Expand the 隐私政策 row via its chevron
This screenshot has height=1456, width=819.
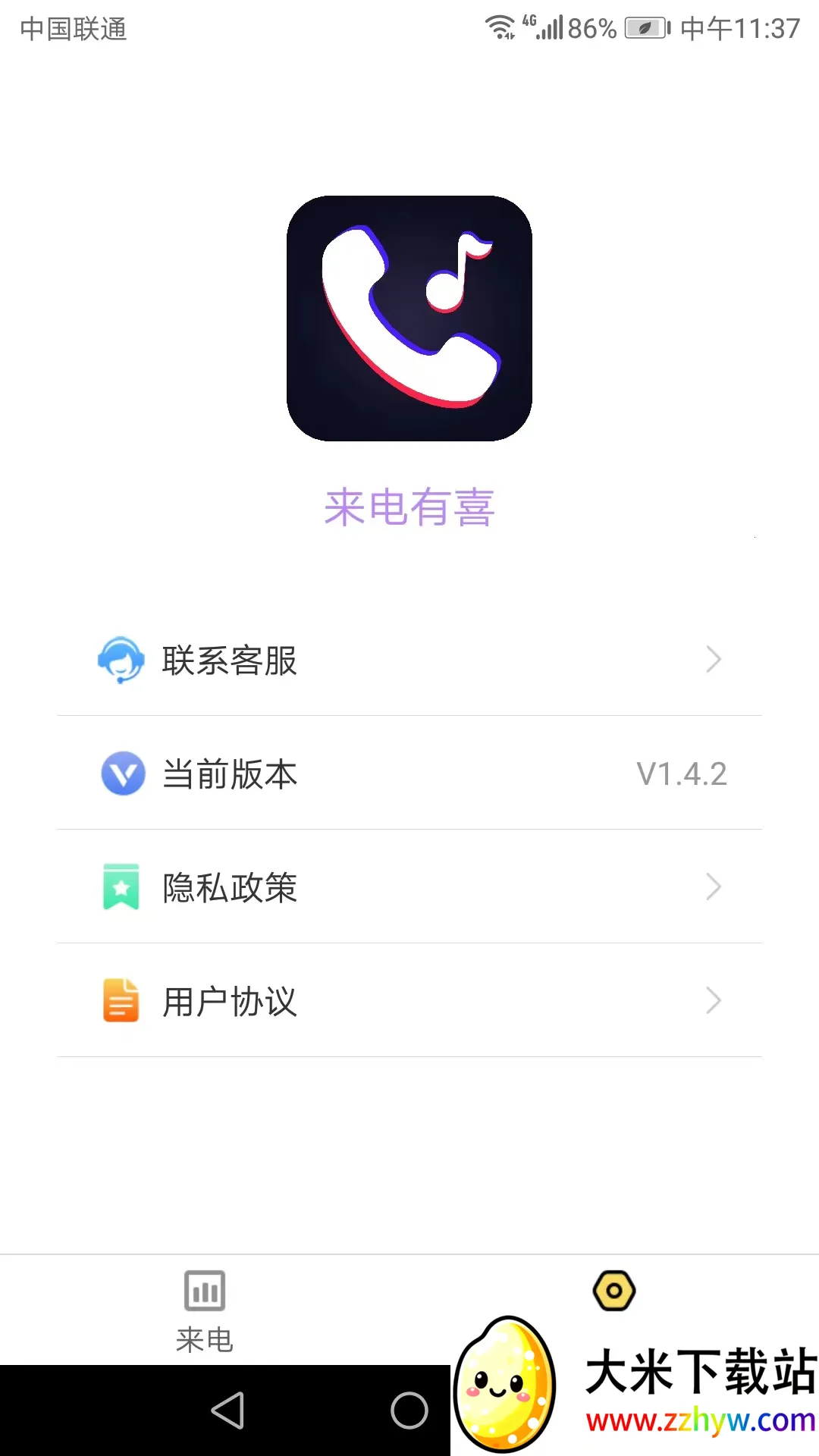click(713, 887)
